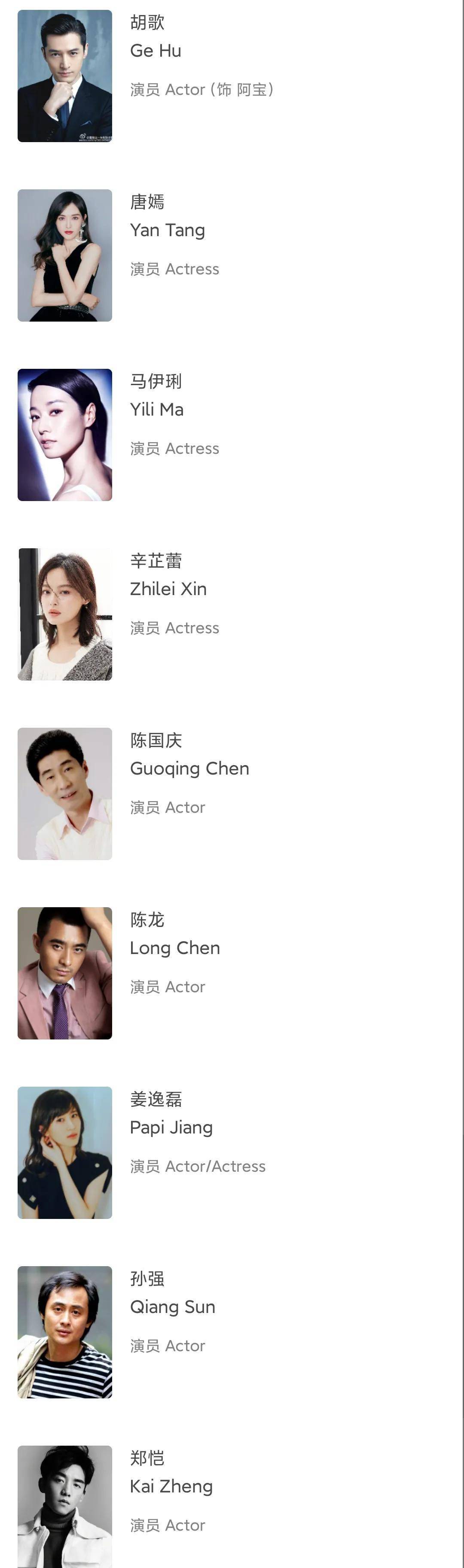
Task: Select the Yili Ma cast entry
Action: [156, 410]
